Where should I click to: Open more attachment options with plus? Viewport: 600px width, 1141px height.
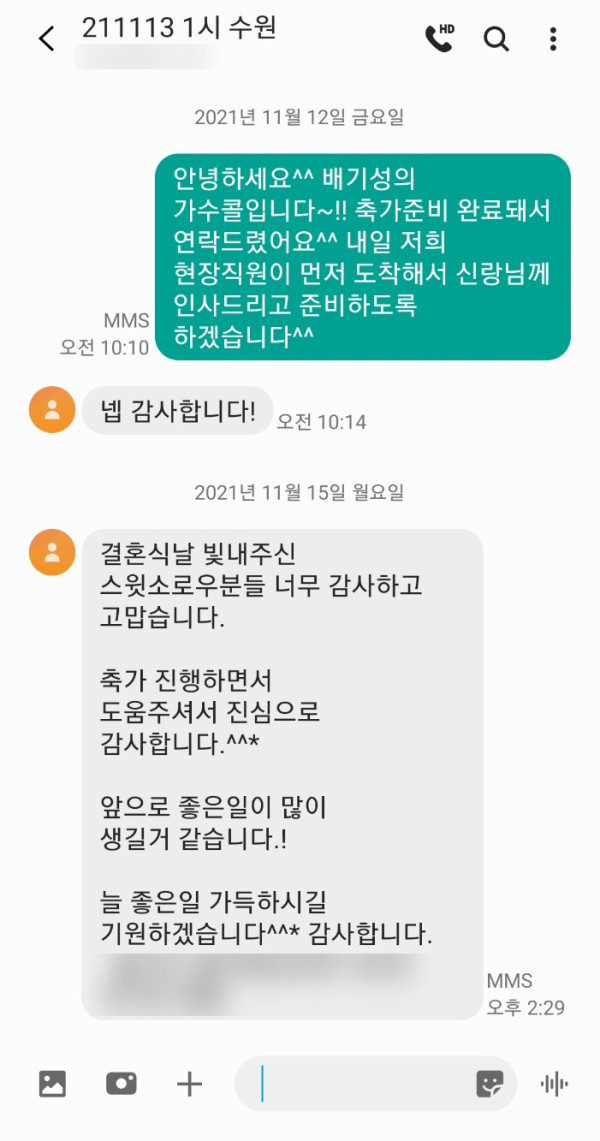pos(189,1083)
